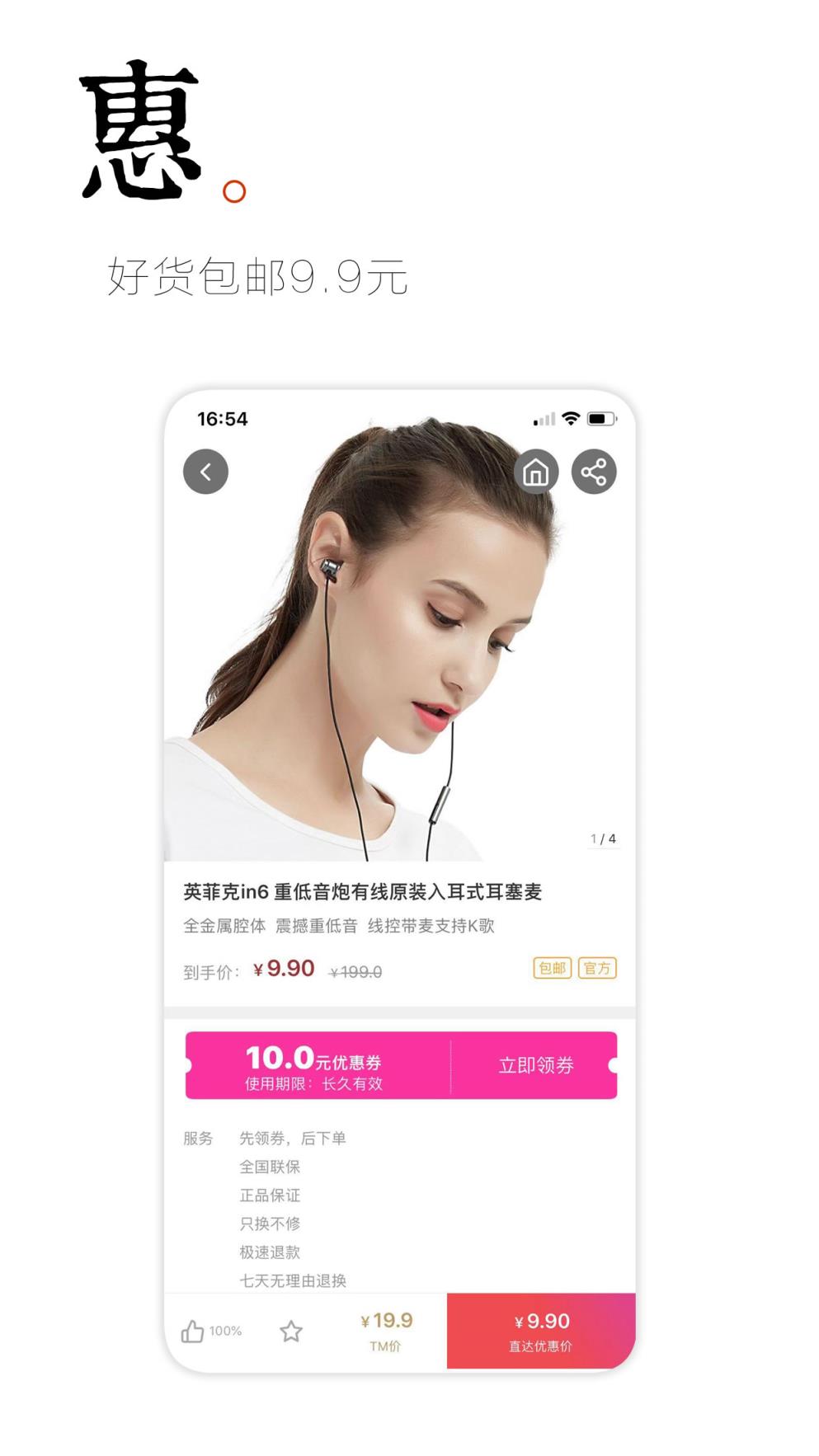Tap the ¥19.9 TM价 price
The width and height of the screenshot is (819, 1456).
[x=388, y=1329]
